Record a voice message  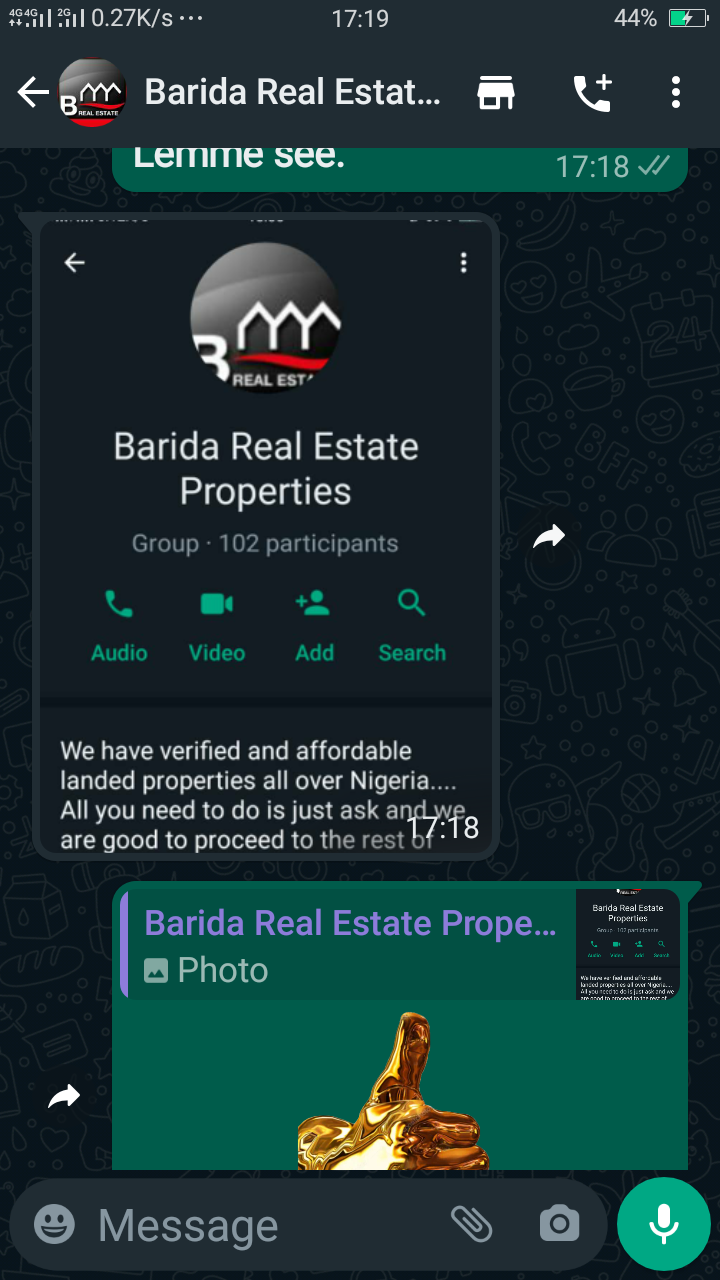point(663,1223)
